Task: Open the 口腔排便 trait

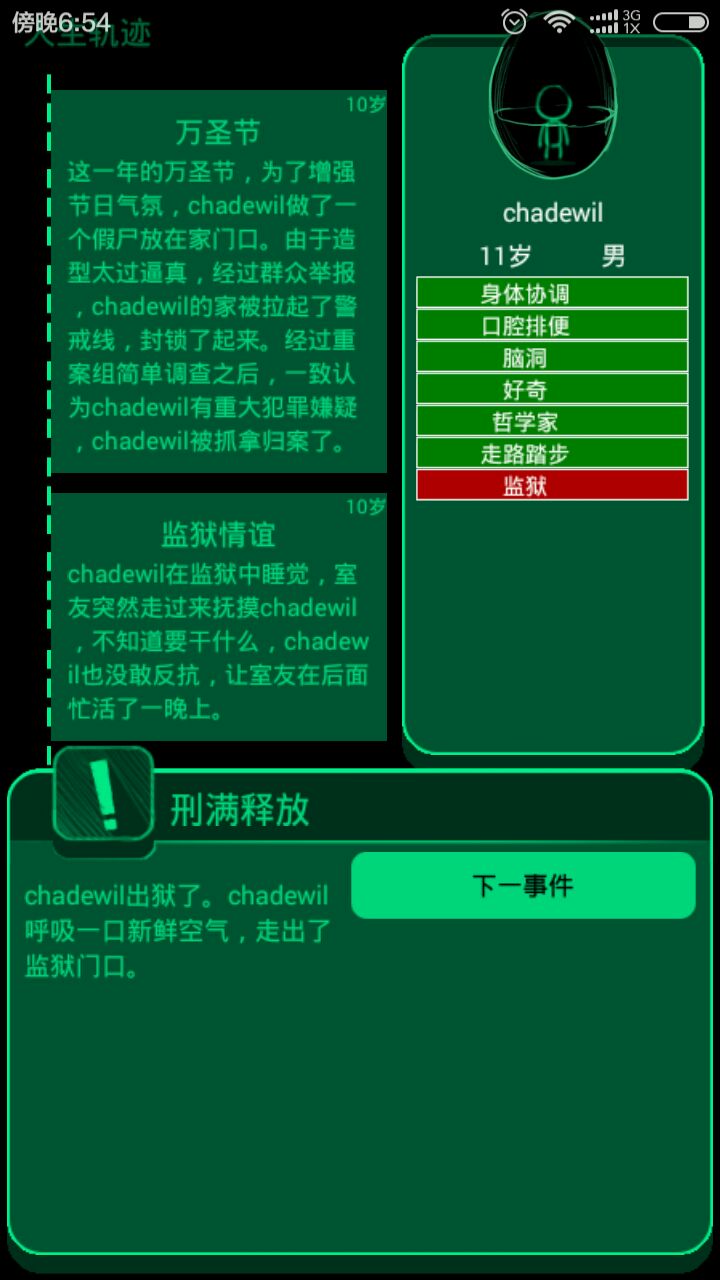Action: 552,325
